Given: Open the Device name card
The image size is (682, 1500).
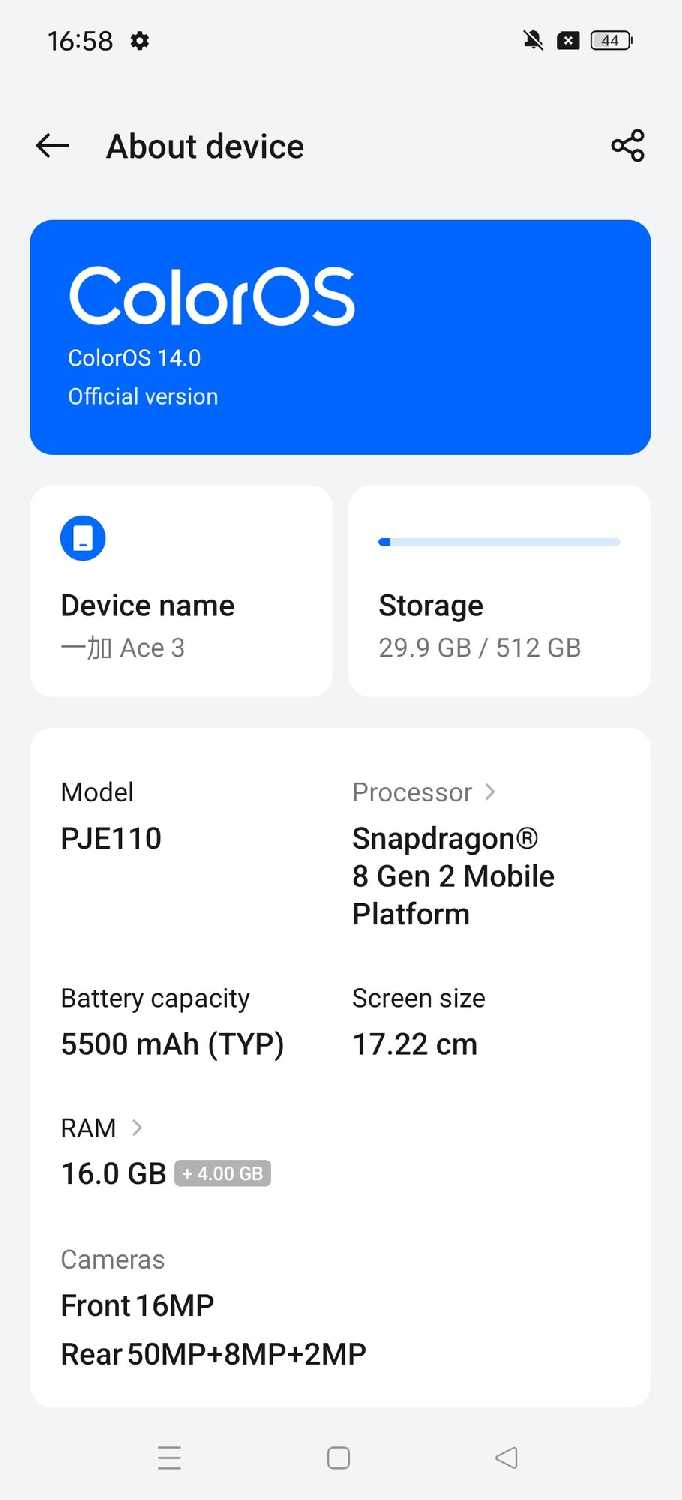Looking at the screenshot, I should point(181,590).
